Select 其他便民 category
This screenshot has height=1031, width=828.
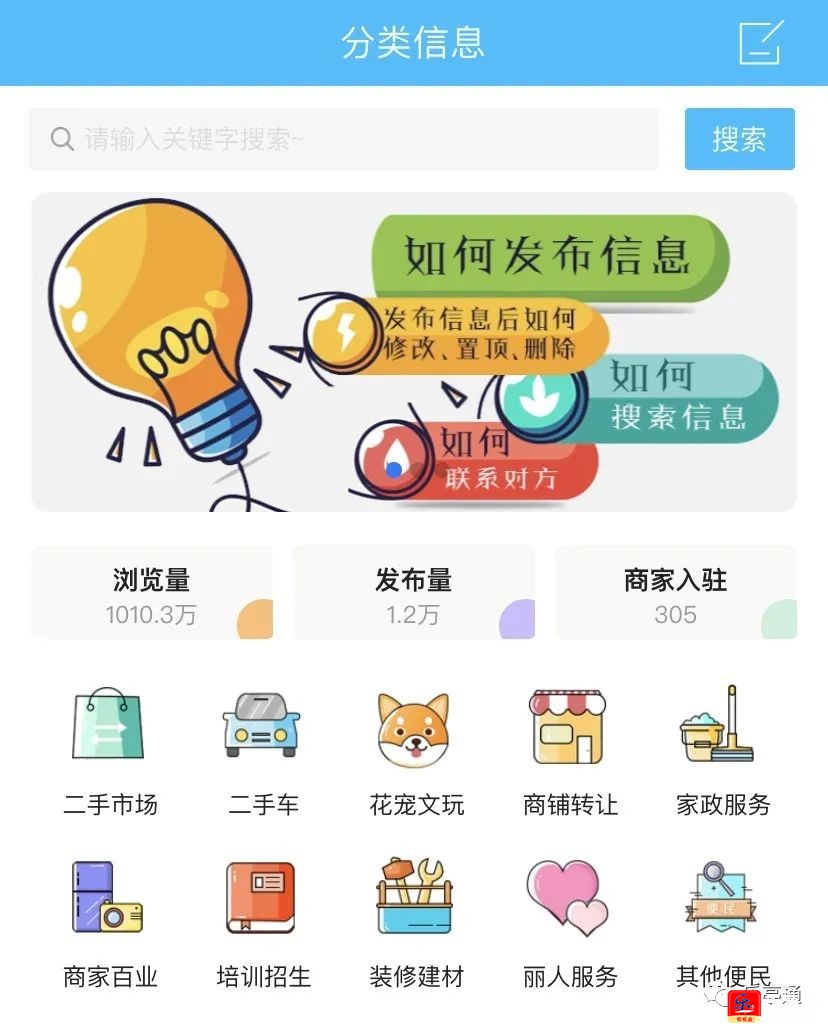[x=722, y=920]
